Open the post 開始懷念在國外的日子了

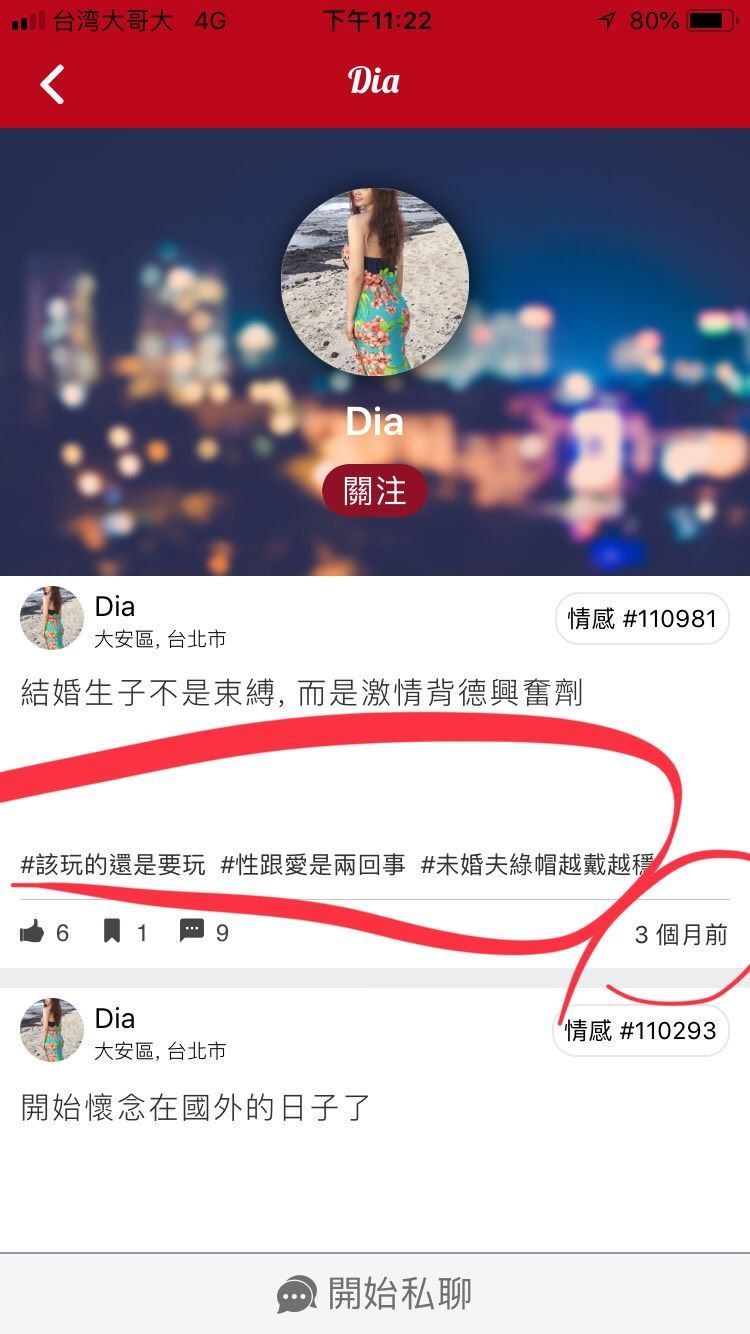[196, 1107]
